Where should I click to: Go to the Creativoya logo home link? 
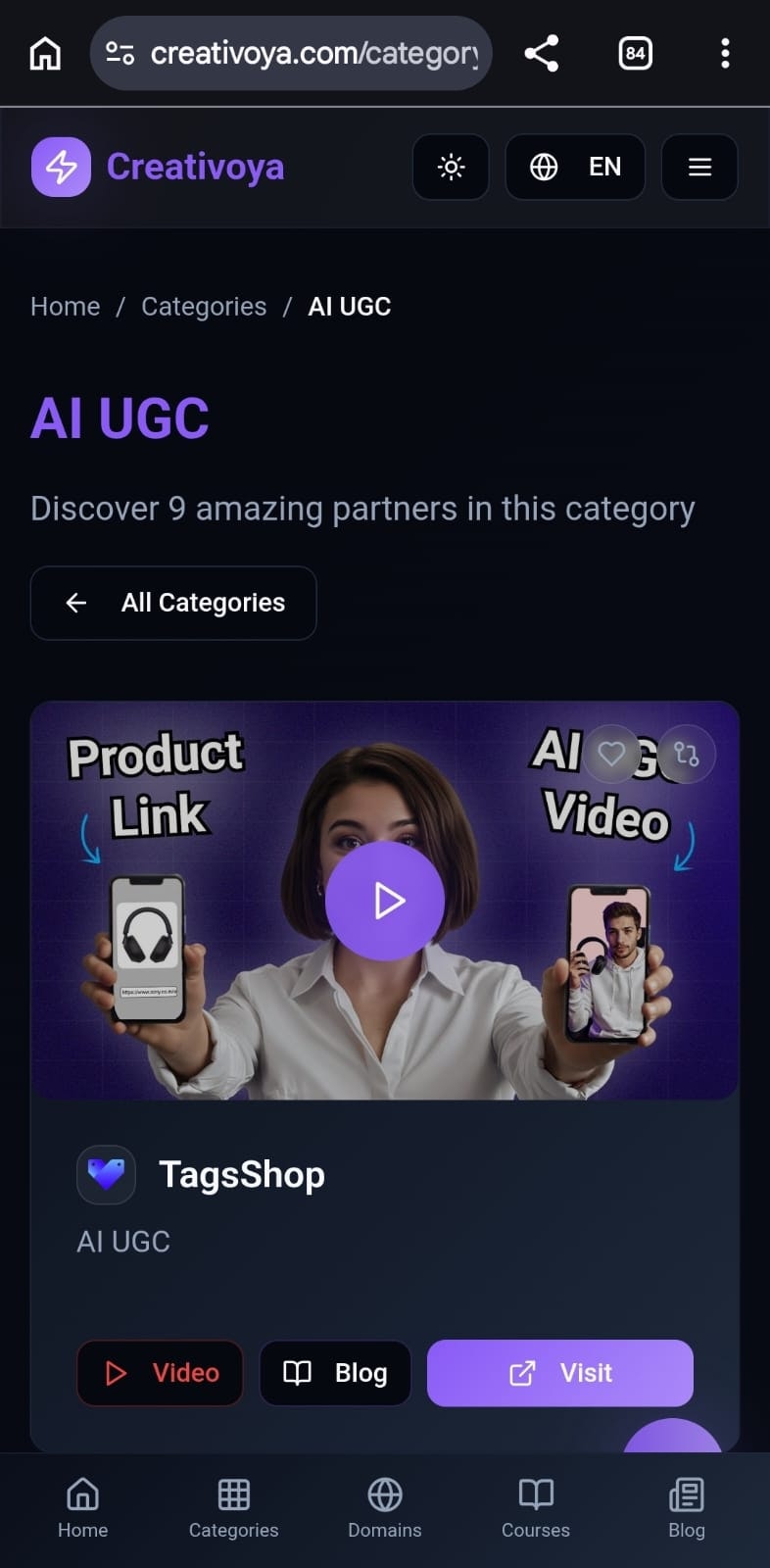(159, 167)
